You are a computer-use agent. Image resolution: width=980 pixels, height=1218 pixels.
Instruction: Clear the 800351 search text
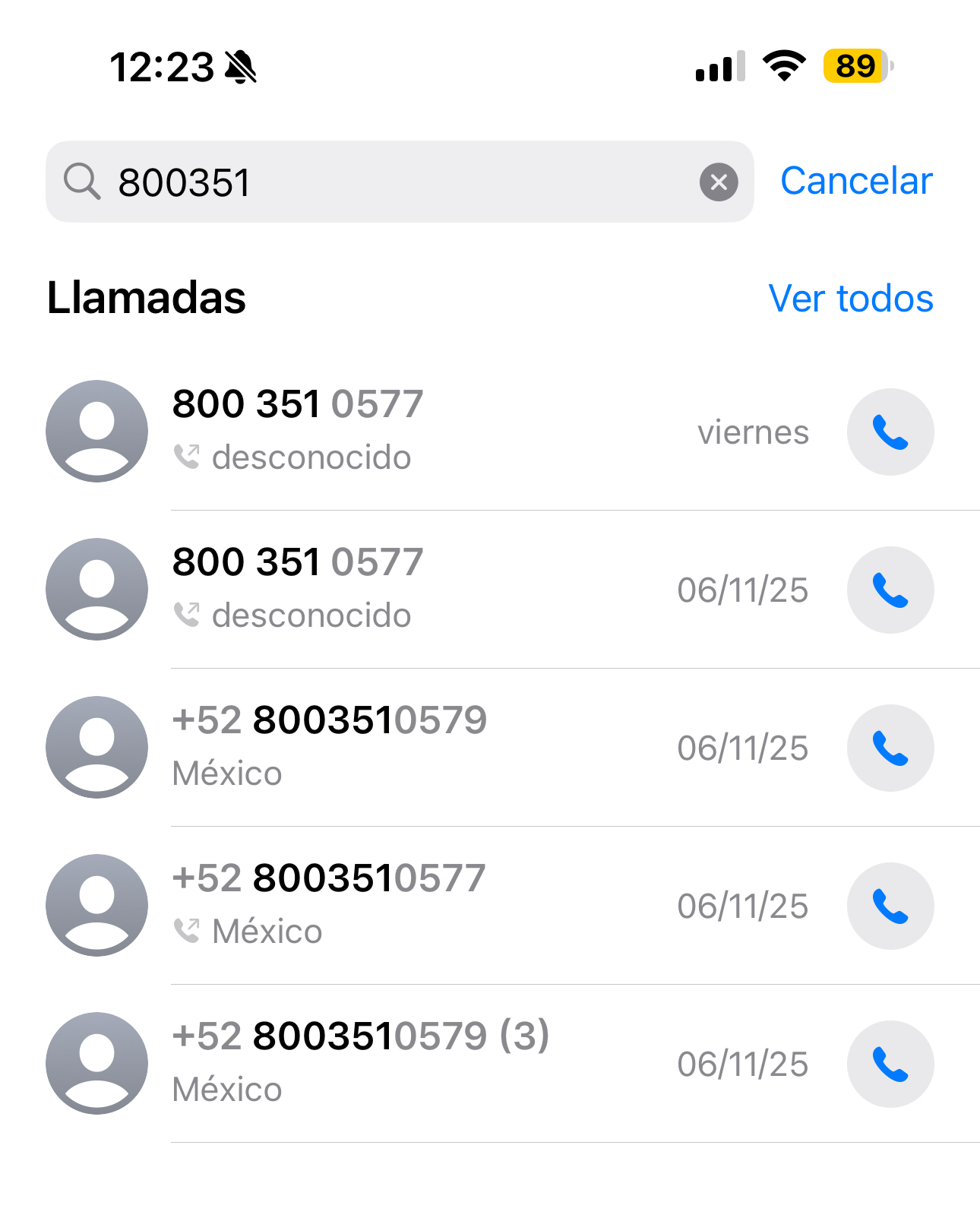click(718, 182)
